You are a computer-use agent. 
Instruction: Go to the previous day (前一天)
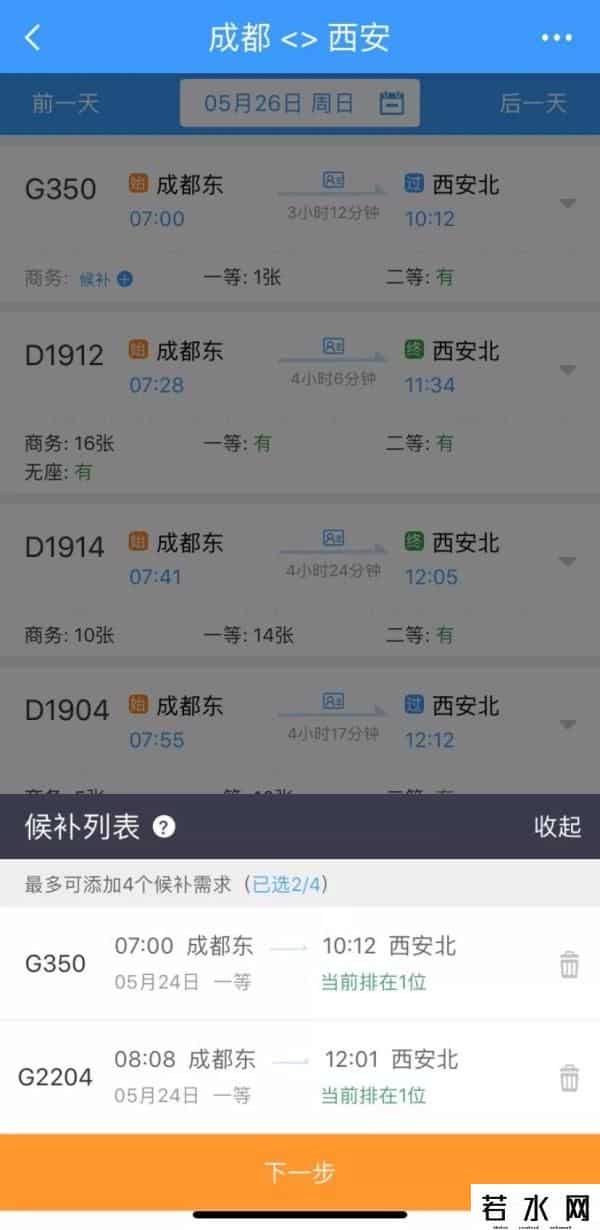coord(66,103)
